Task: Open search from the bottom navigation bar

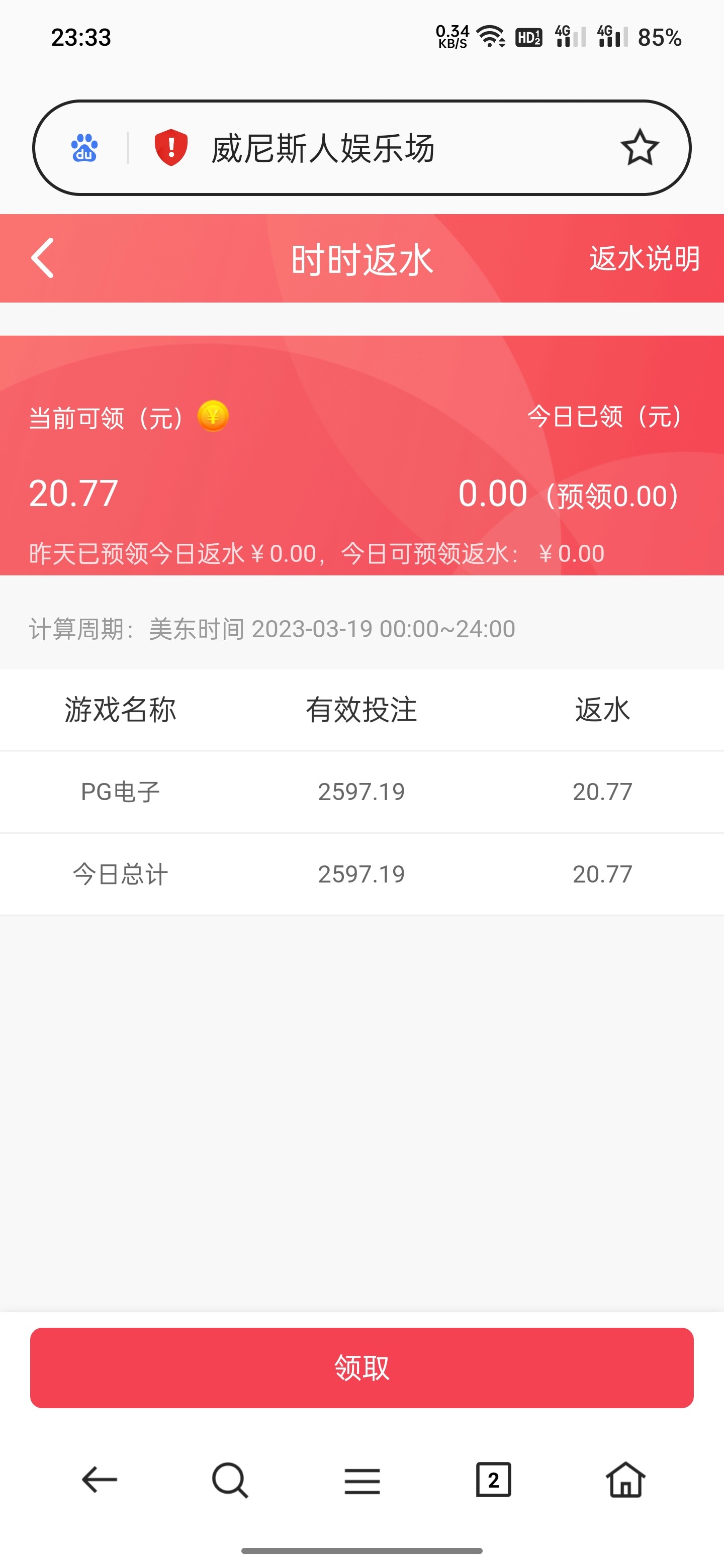Action: point(229,1481)
